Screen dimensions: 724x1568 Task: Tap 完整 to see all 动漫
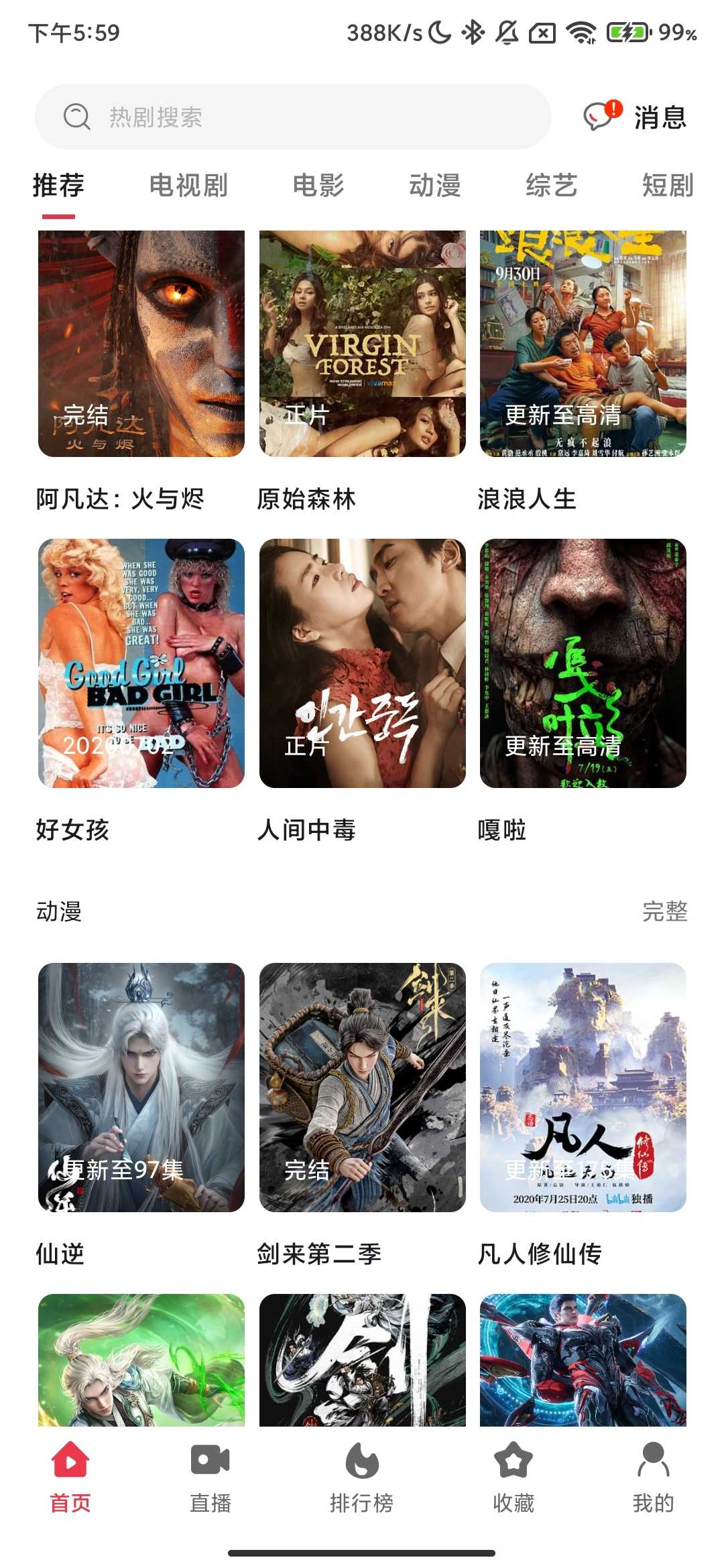point(664,911)
